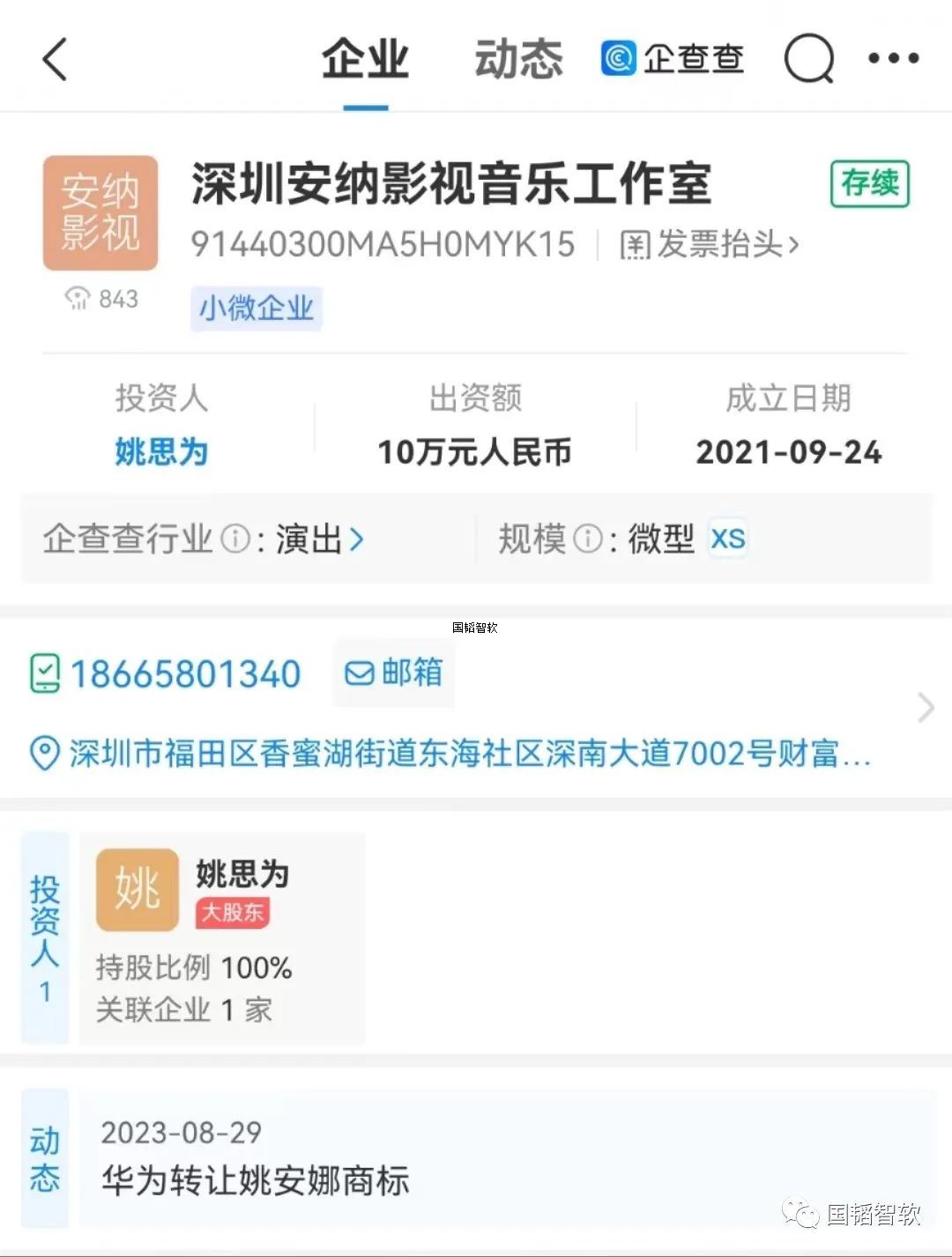Expand contact details with the right chevron
Image resolution: width=952 pixels, height=1257 pixels.
(925, 707)
